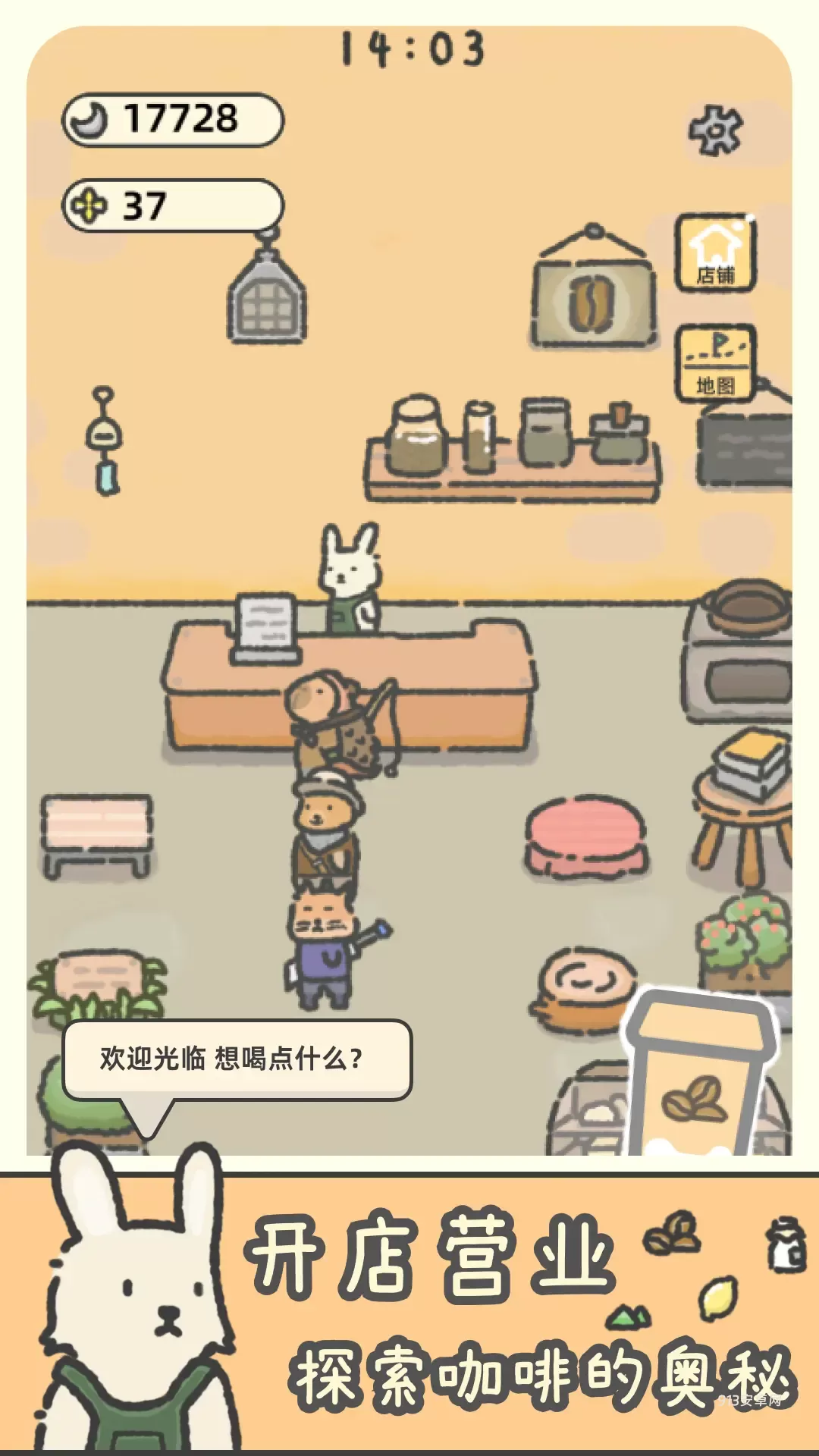Tap the moon coin icon showing 17728
Image resolution: width=819 pixels, height=1456 pixels.
tap(91, 118)
